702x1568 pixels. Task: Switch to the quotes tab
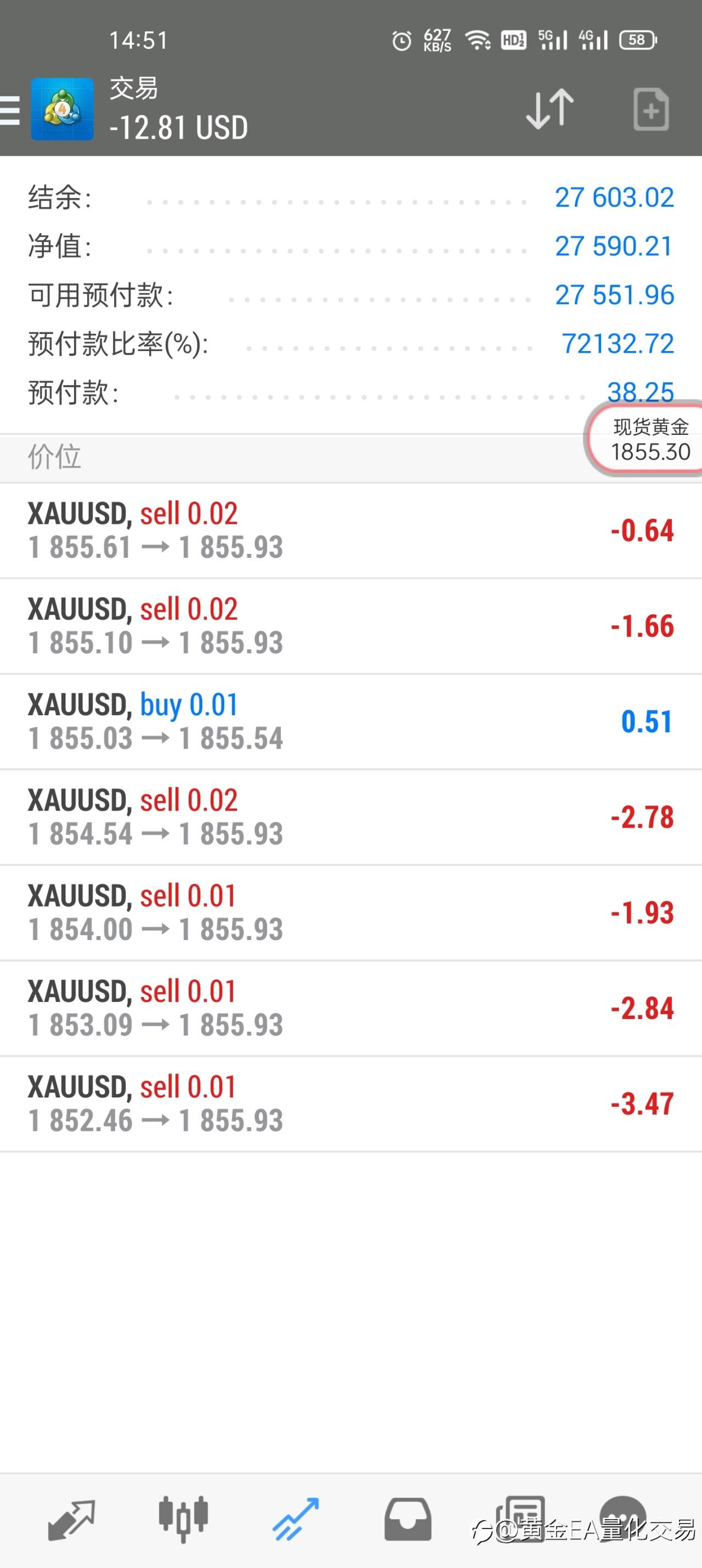click(x=71, y=1519)
